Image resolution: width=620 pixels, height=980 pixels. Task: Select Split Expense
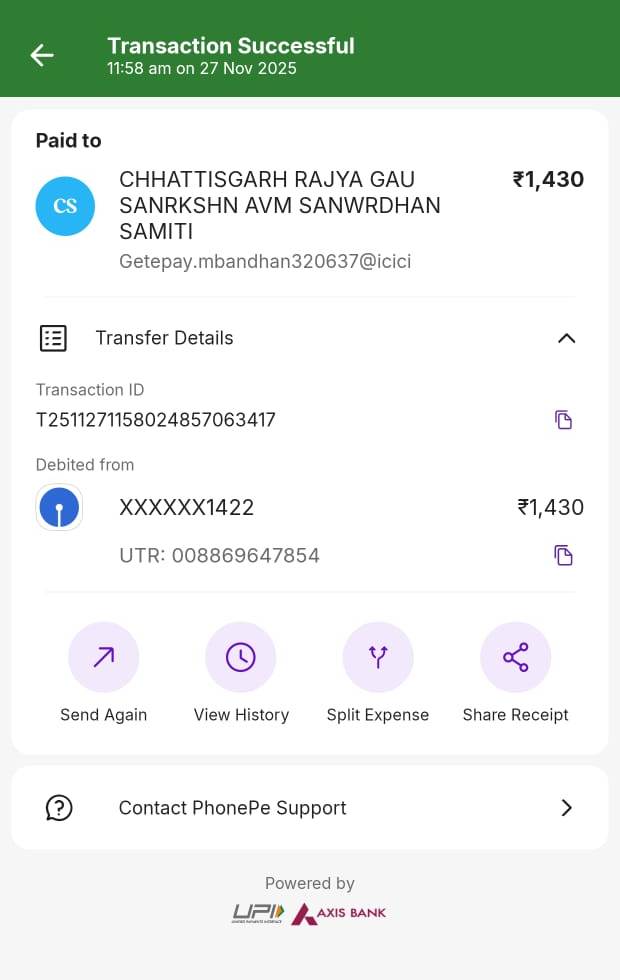(378, 658)
